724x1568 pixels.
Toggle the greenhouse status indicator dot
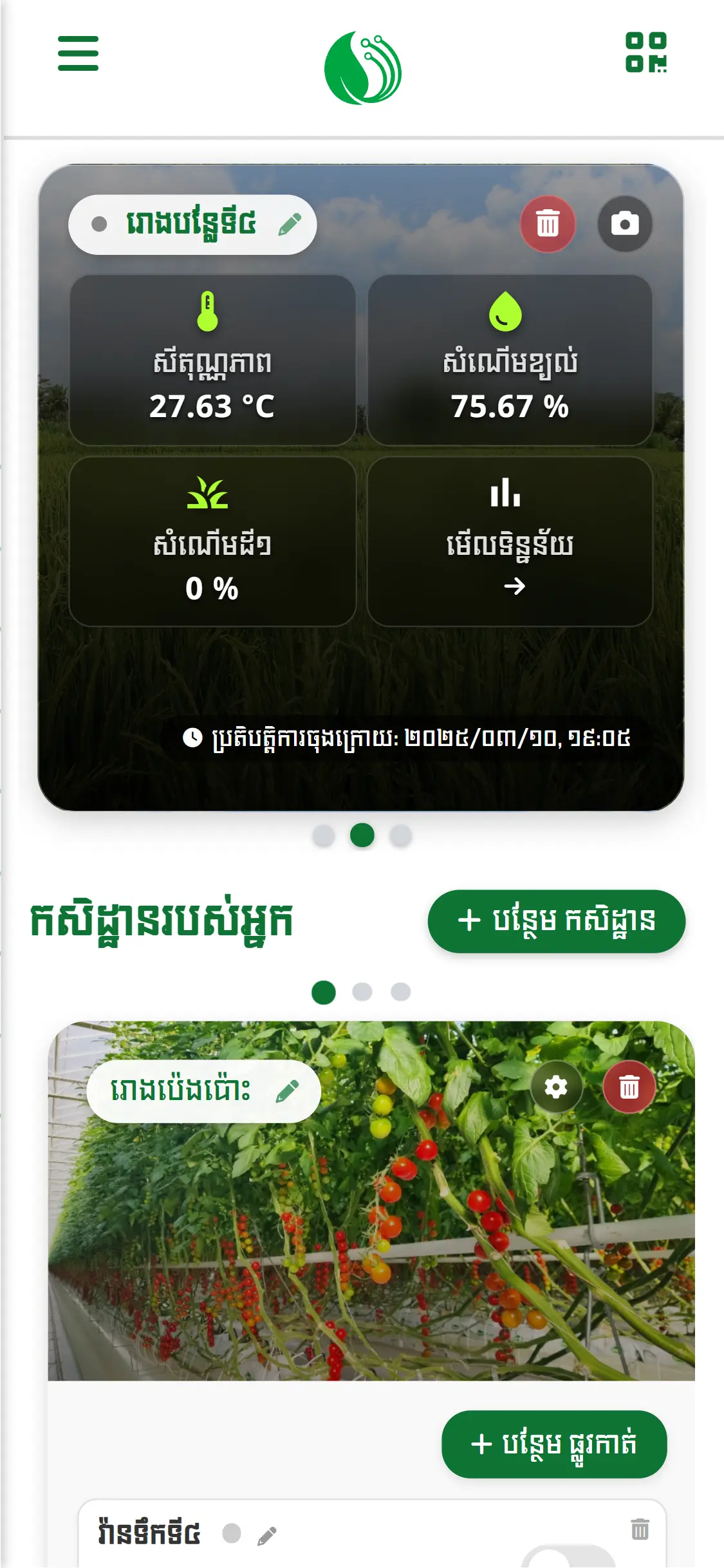[x=98, y=224]
